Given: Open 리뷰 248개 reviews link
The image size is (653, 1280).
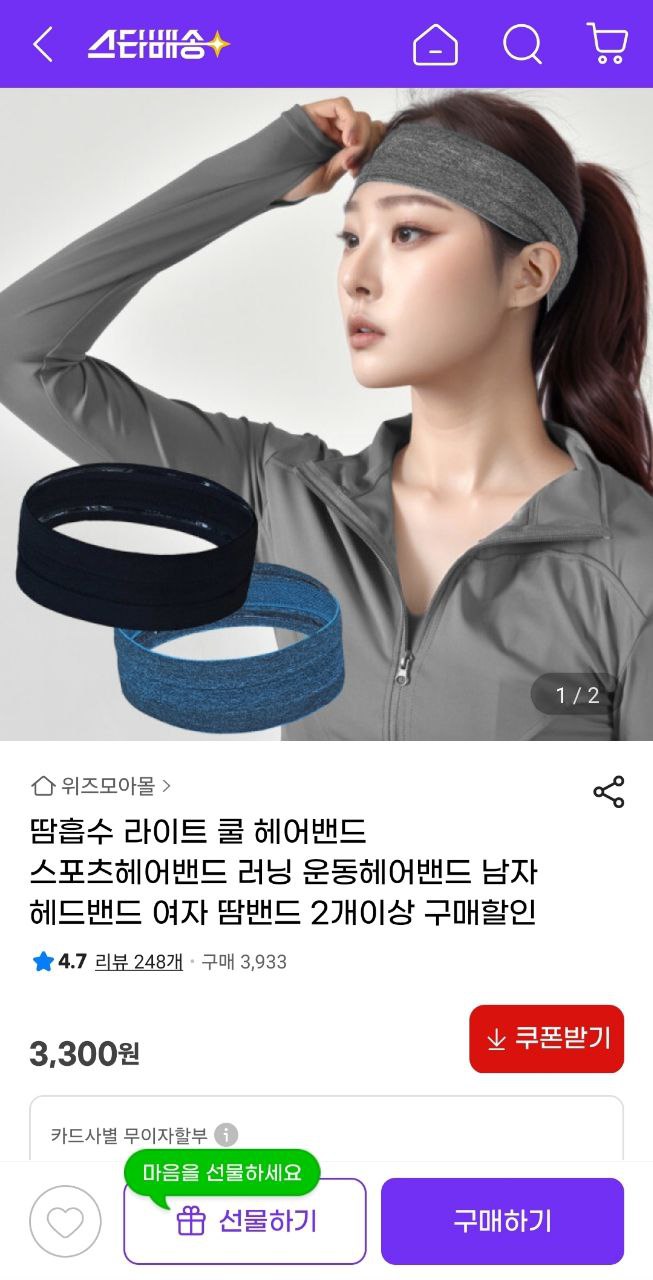Looking at the screenshot, I should [138, 962].
